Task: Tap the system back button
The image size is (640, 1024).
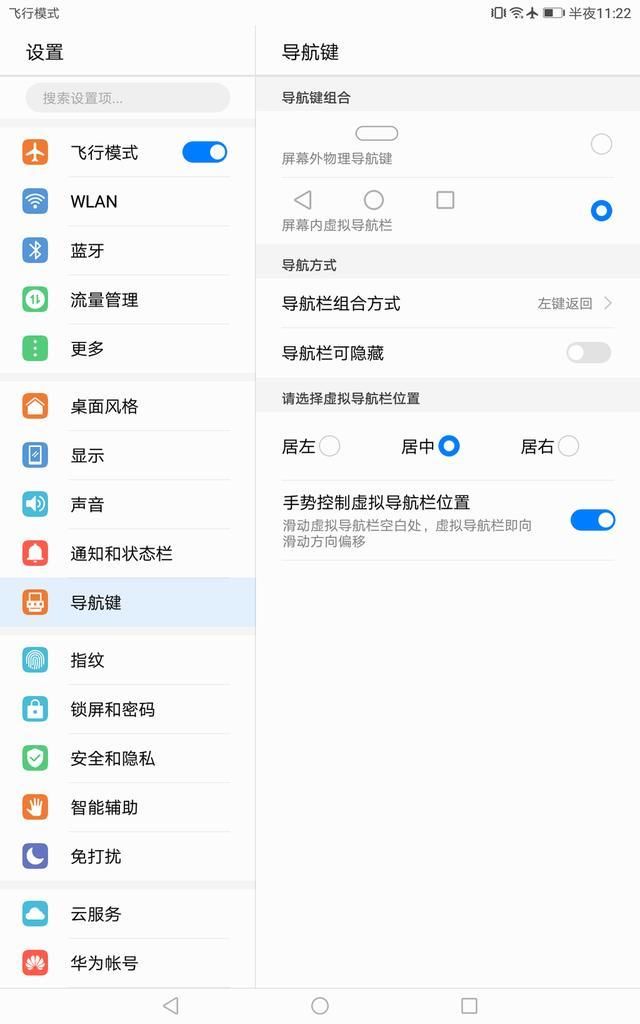Action: pos(171,1005)
